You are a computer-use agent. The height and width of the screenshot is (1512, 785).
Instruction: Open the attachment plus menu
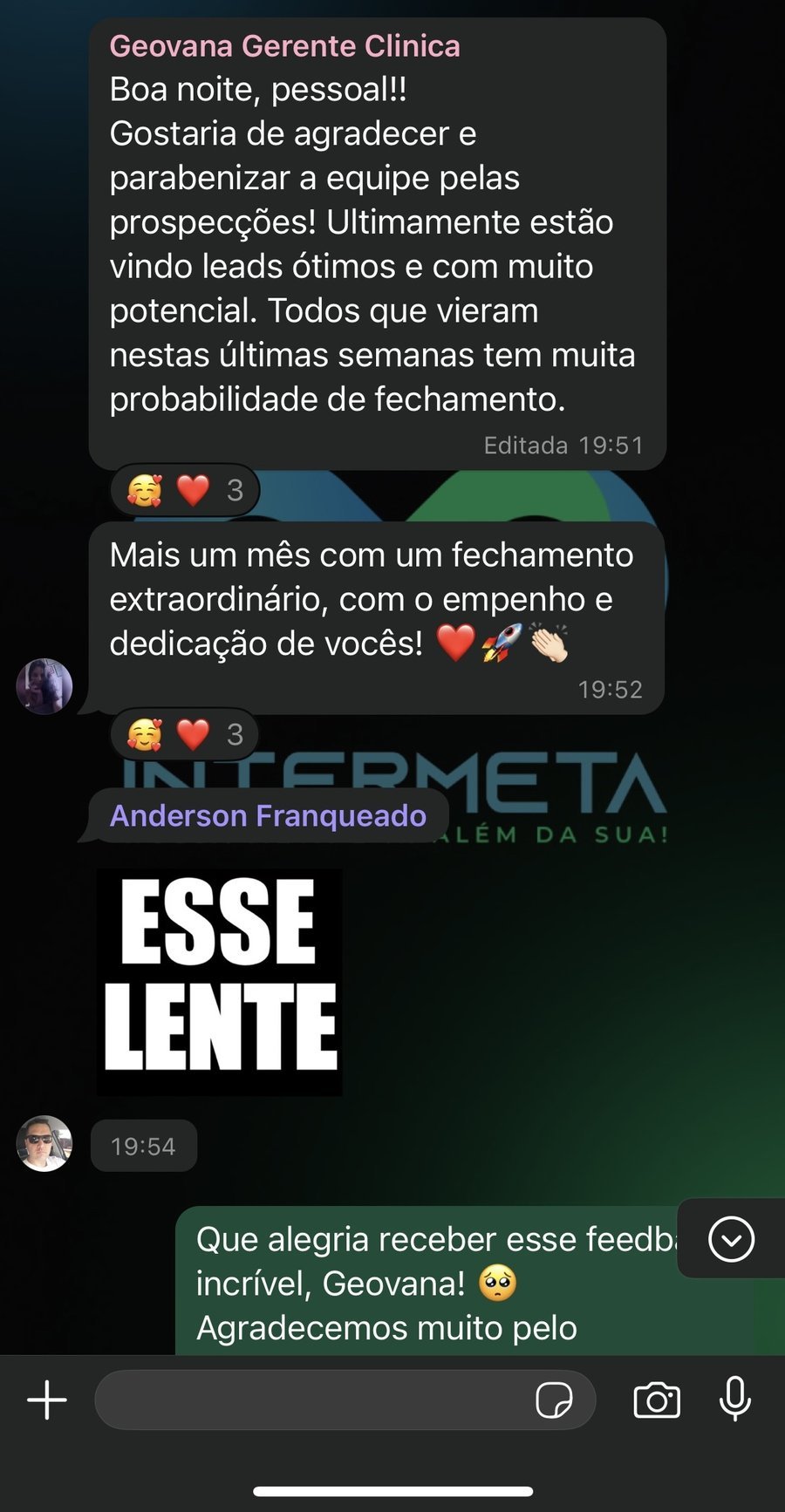[47, 1400]
